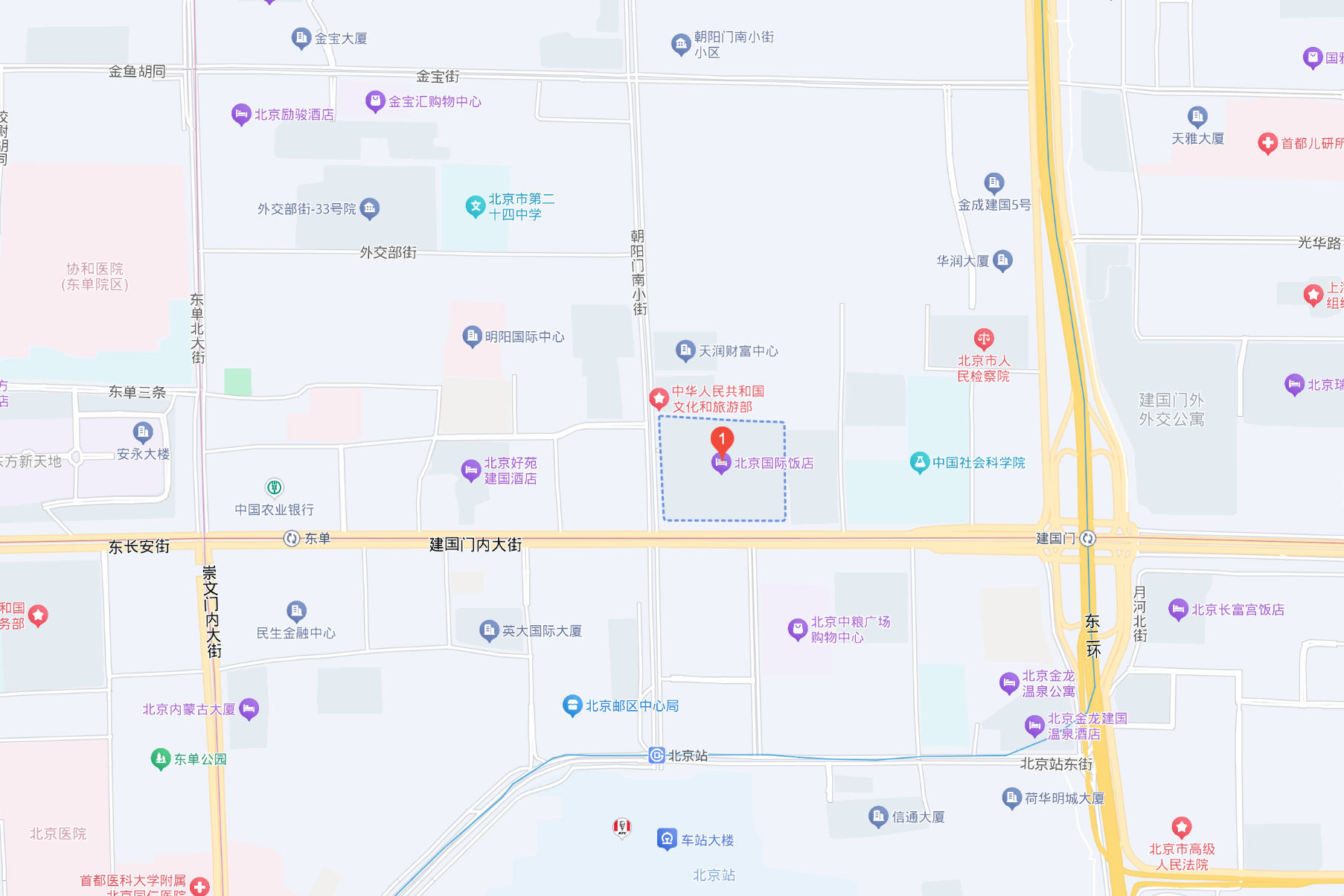This screenshot has width=1344, height=896.
Task: Open the 北京励骏酒店 hotel marker
Action: (241, 115)
